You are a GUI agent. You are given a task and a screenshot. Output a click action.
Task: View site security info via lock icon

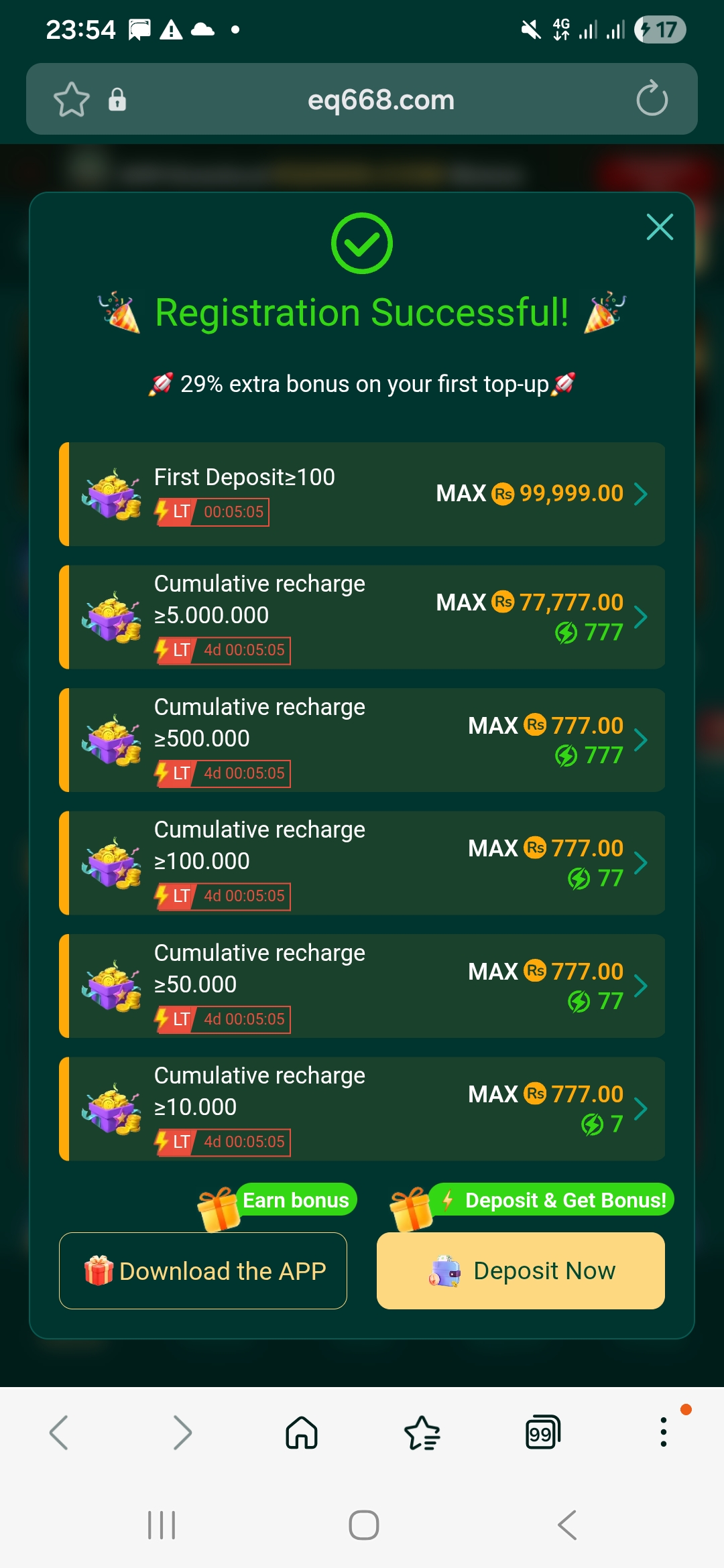(117, 99)
